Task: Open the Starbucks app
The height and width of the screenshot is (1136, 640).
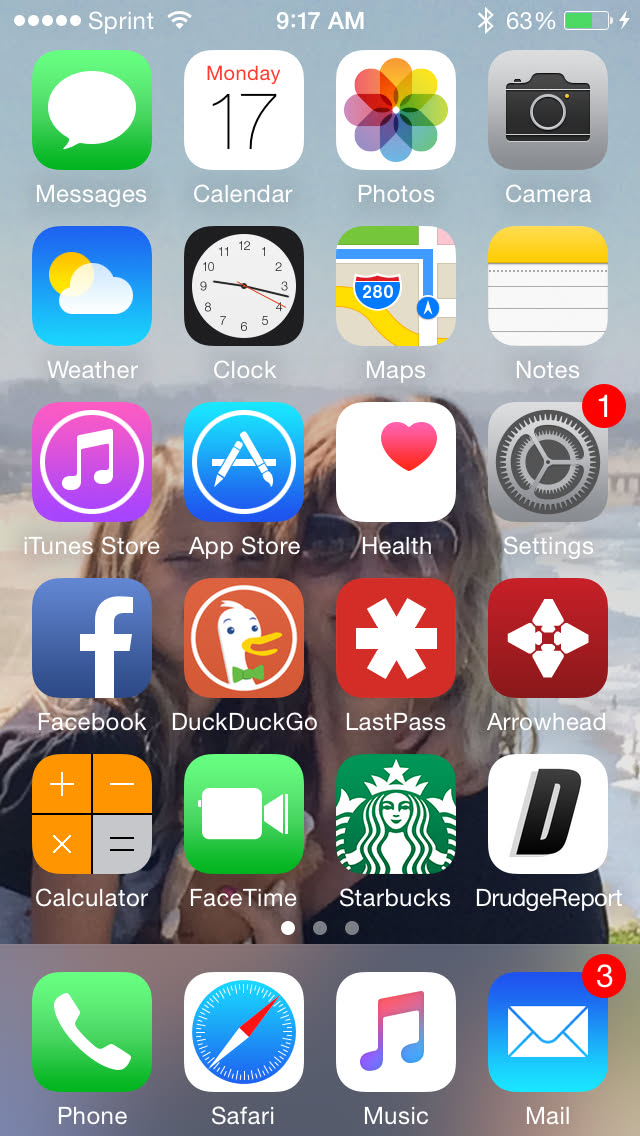Action: point(396,814)
